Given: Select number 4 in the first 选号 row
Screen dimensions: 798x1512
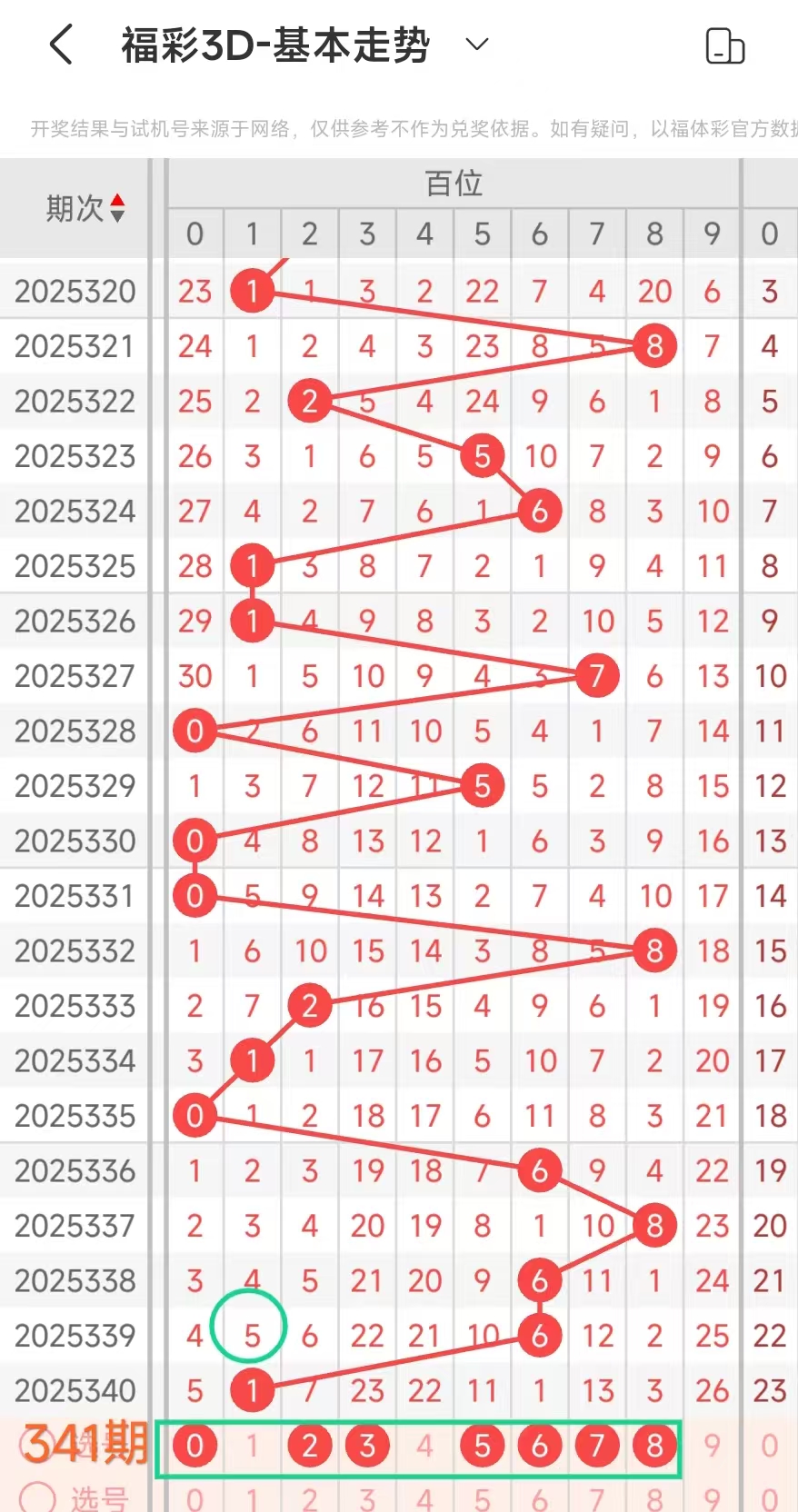Looking at the screenshot, I should click(x=424, y=1446).
